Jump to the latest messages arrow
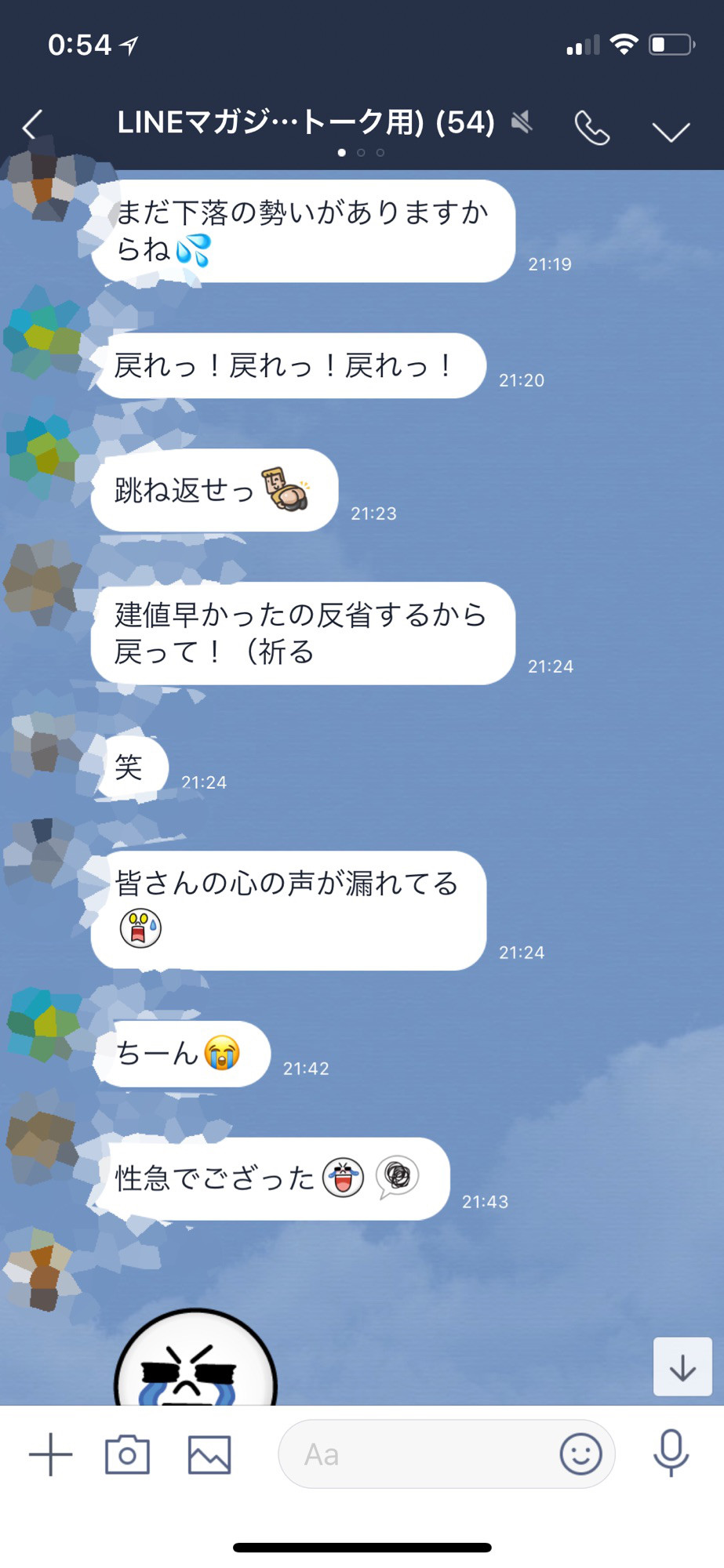 (682, 1367)
